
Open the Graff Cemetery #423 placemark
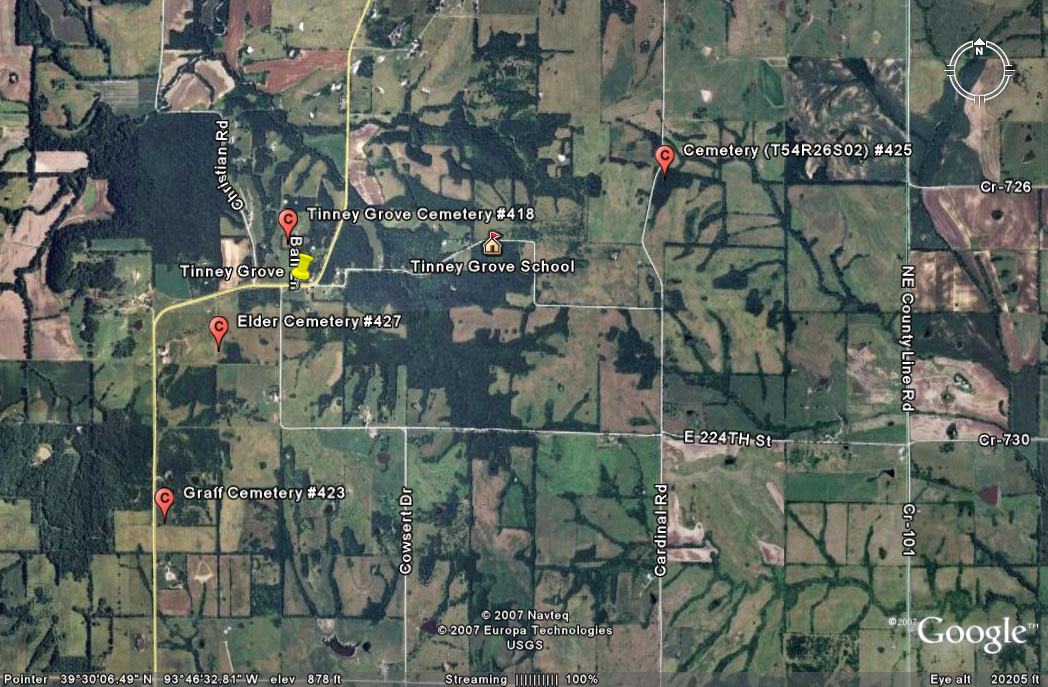click(165, 499)
